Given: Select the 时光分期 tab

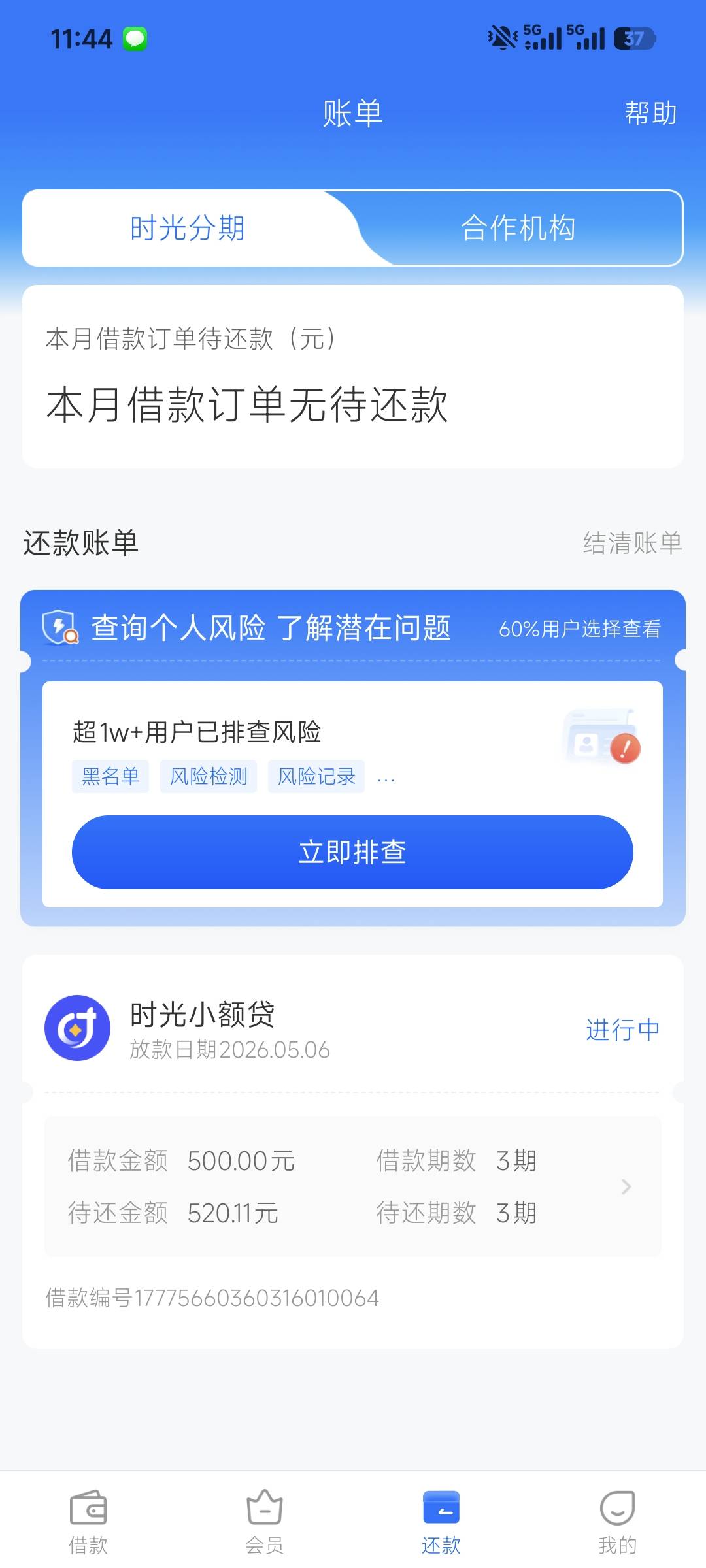Looking at the screenshot, I should [188, 228].
